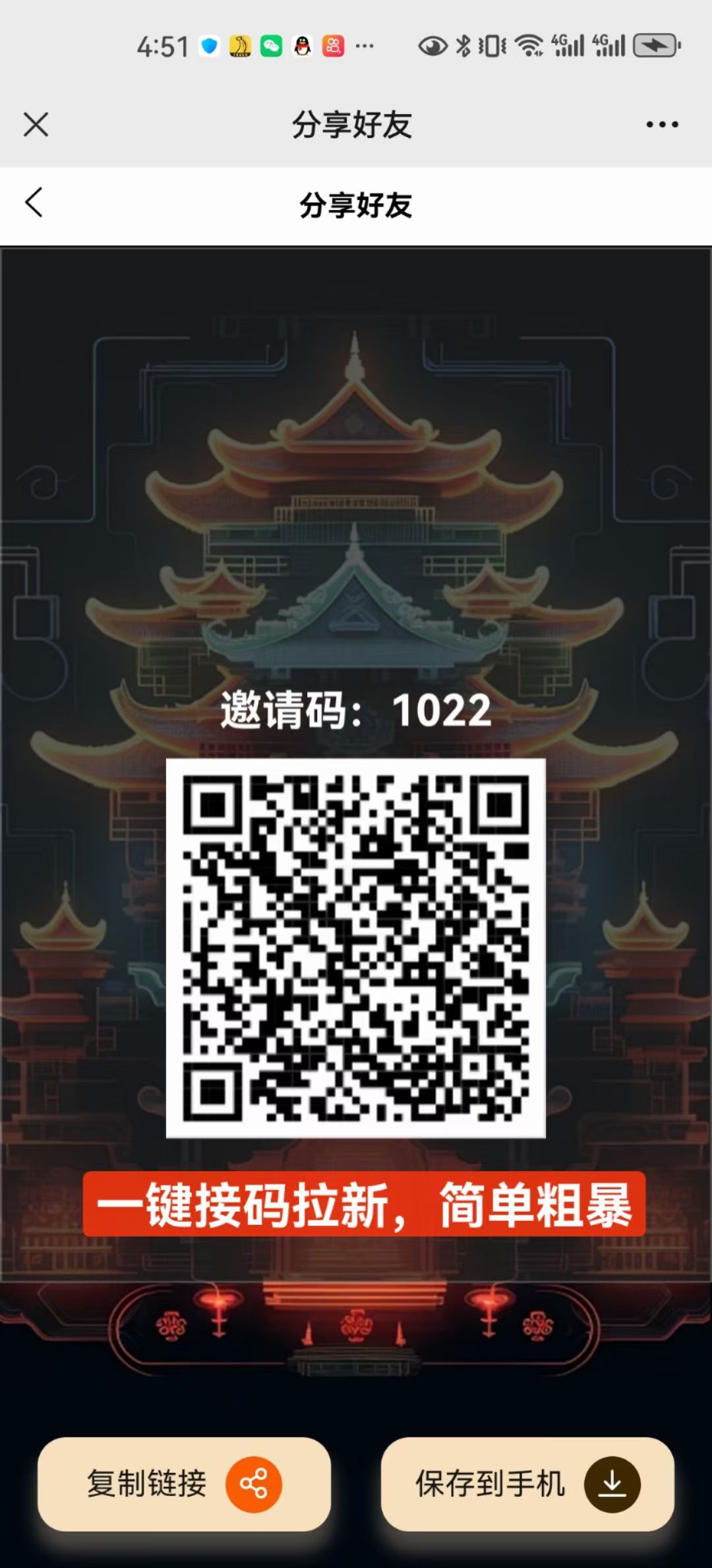Close the share page with X
The height and width of the screenshot is (1568, 712).
pos(36,124)
